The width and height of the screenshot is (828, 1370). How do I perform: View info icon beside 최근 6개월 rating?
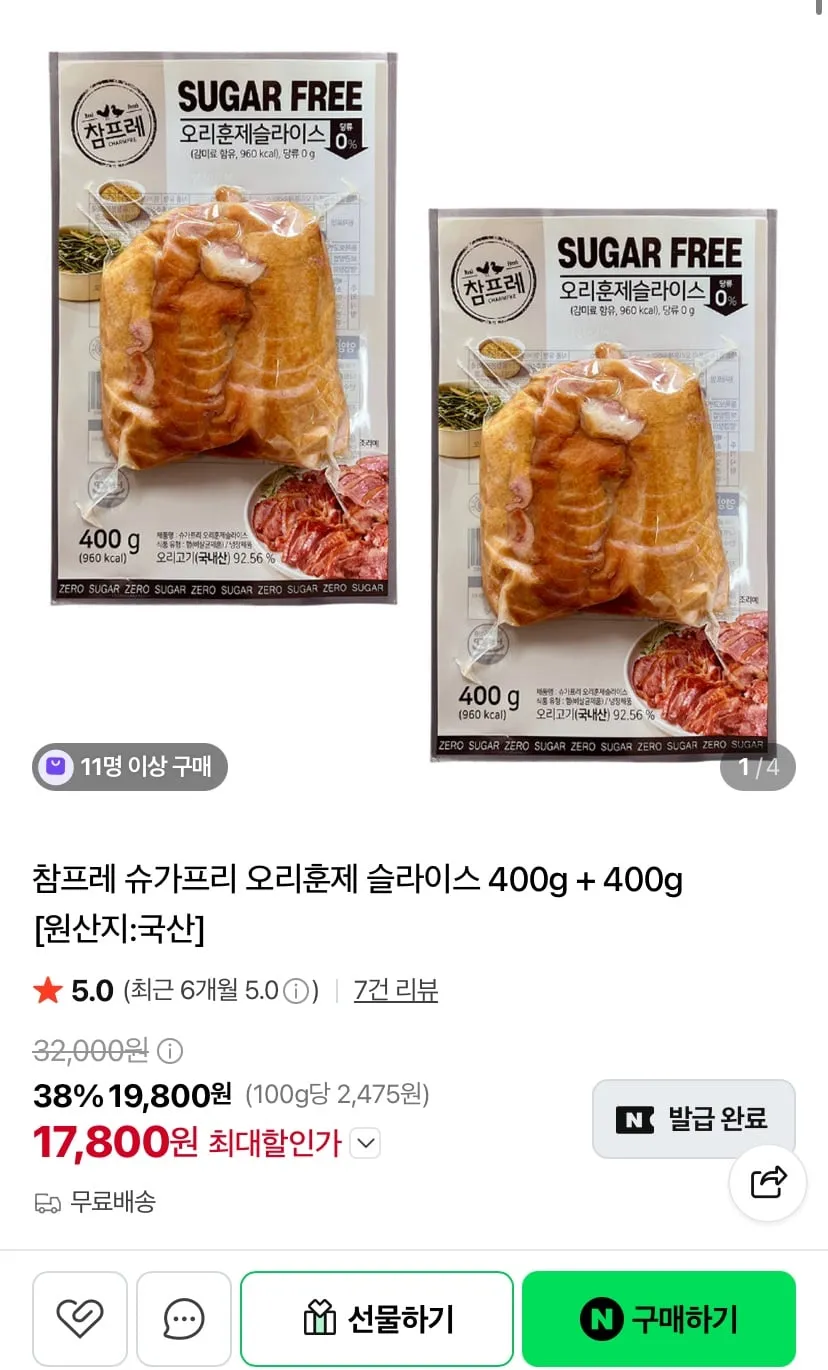coord(296,992)
